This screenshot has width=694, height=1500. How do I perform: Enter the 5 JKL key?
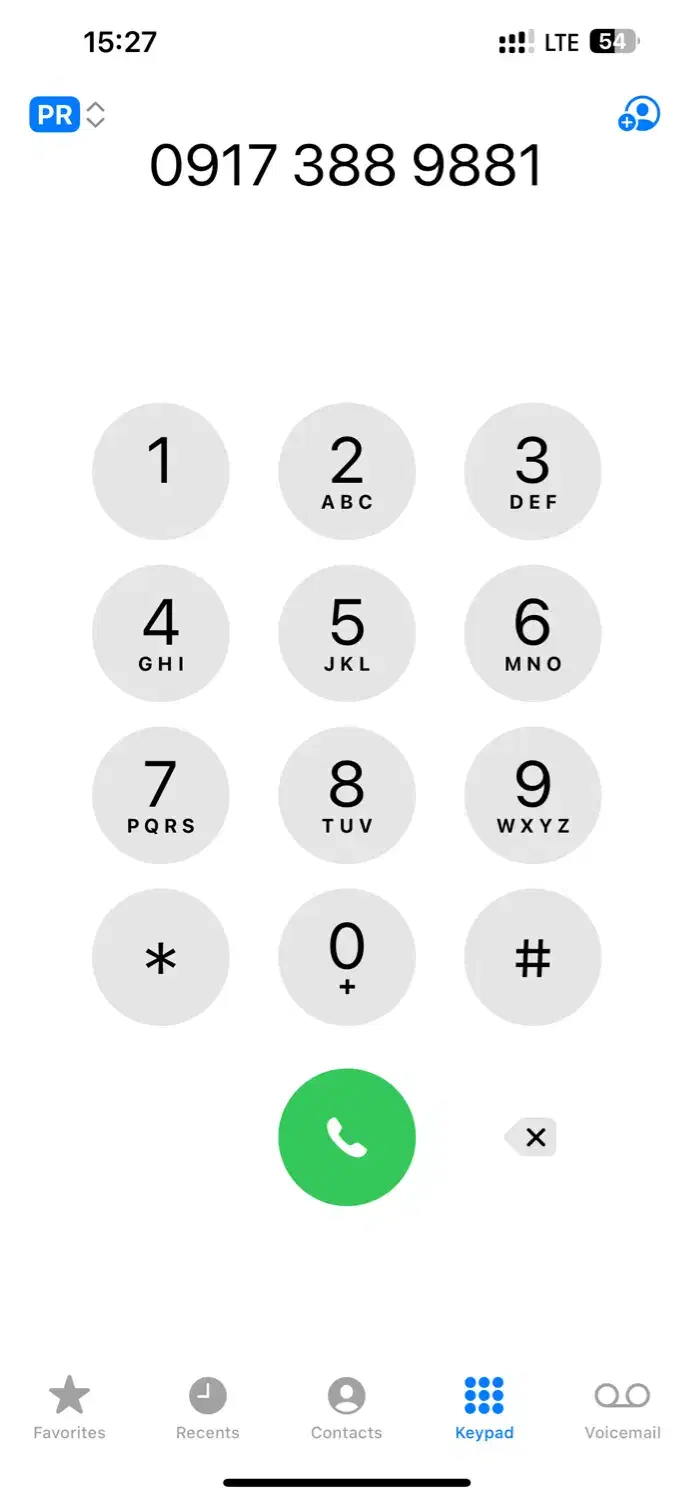347,633
